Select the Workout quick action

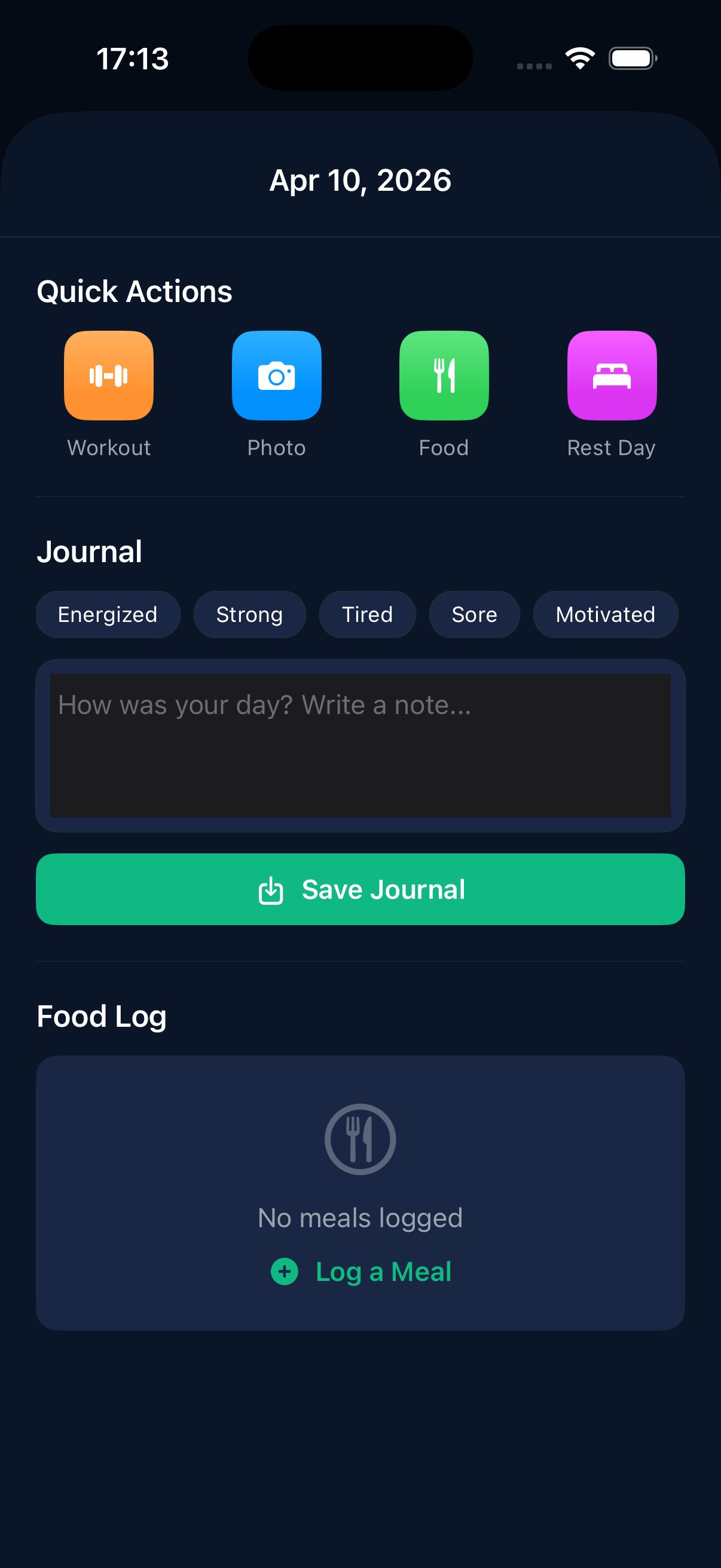point(108,376)
